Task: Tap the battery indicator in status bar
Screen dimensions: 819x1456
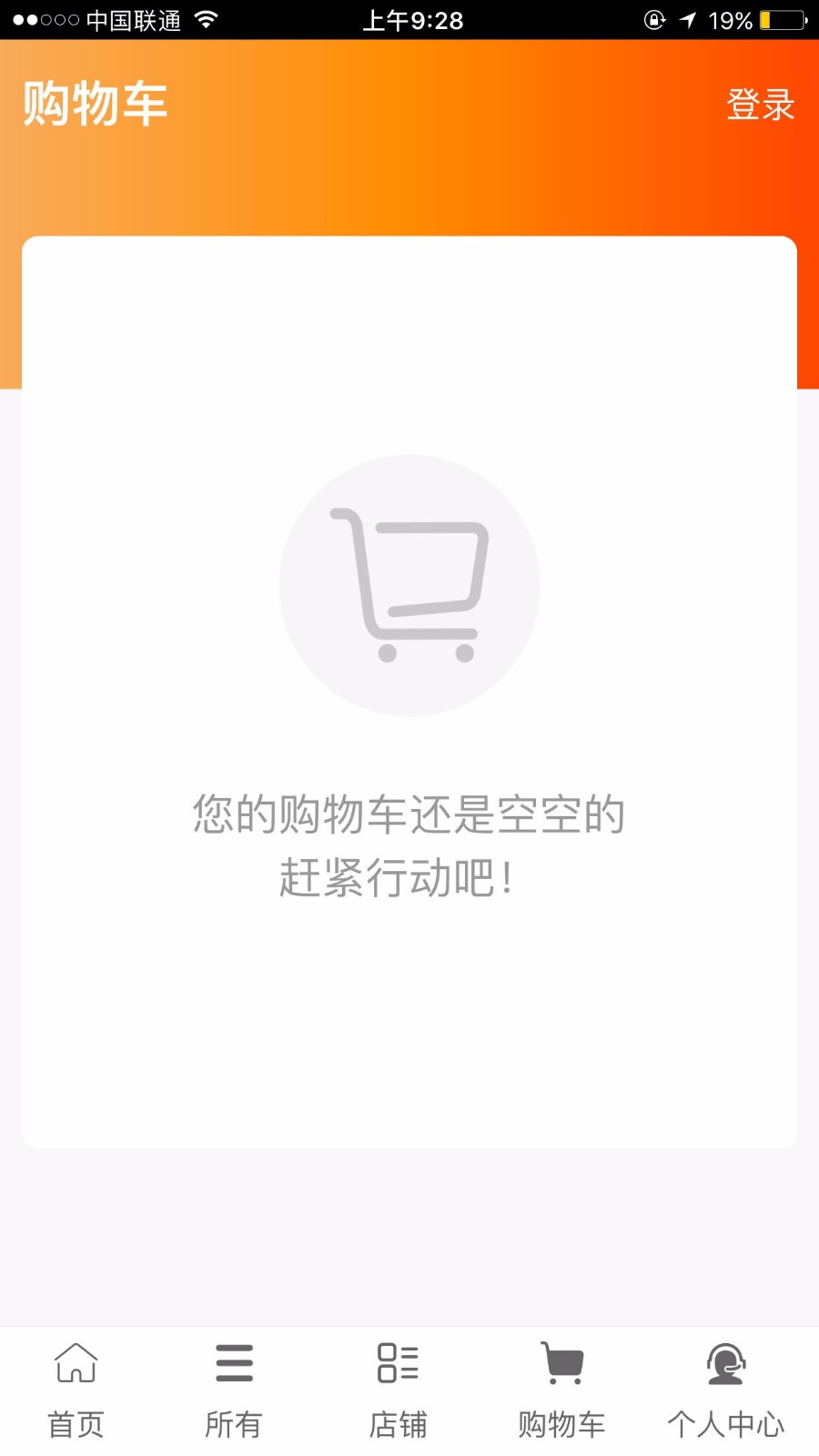Action: 784,19
